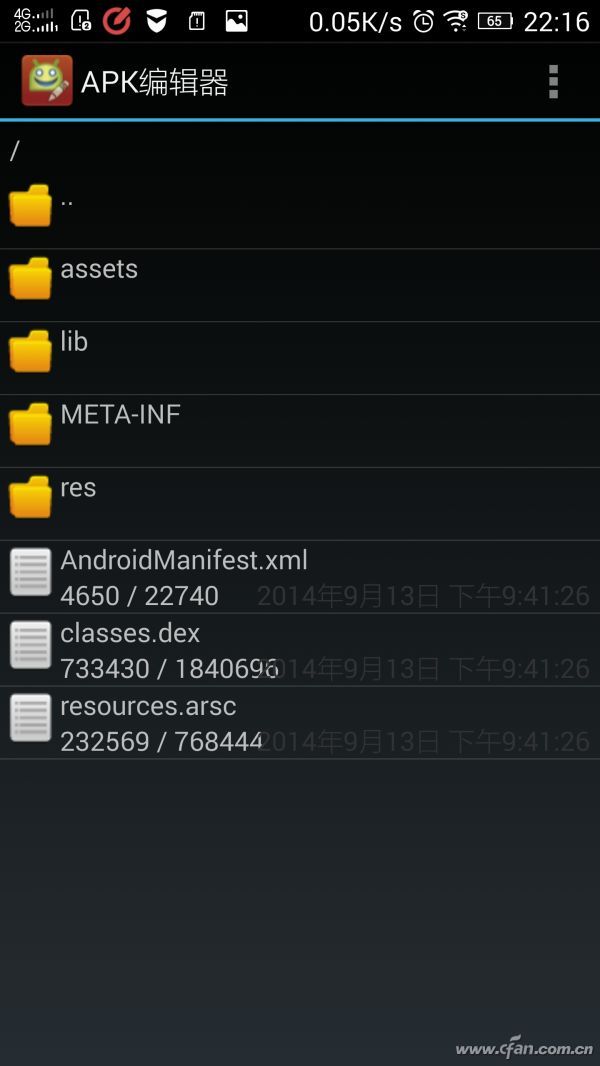Image resolution: width=600 pixels, height=1066 pixels.
Task: Select the classes.dex file
Action: [x=300, y=650]
